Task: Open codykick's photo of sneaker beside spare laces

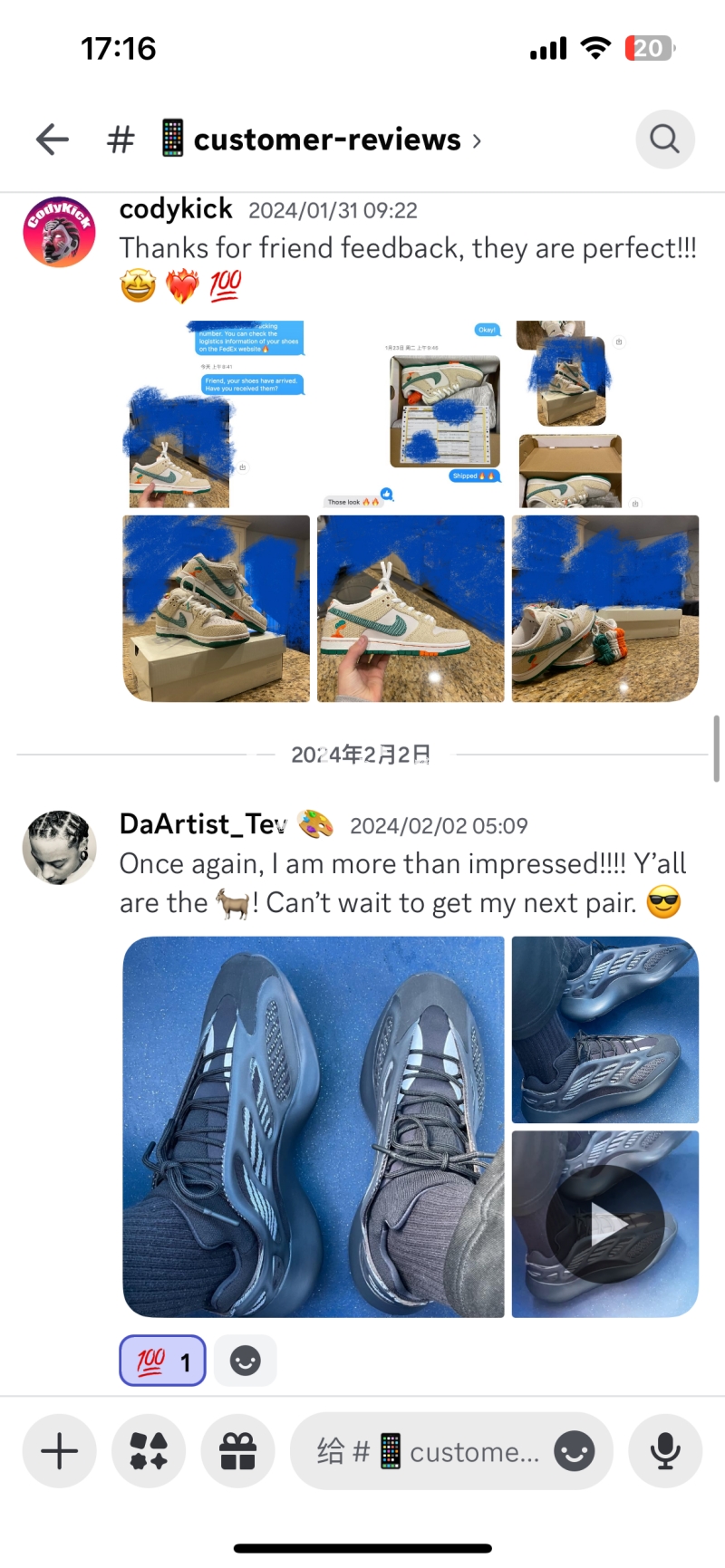Action: pyautogui.click(x=605, y=609)
